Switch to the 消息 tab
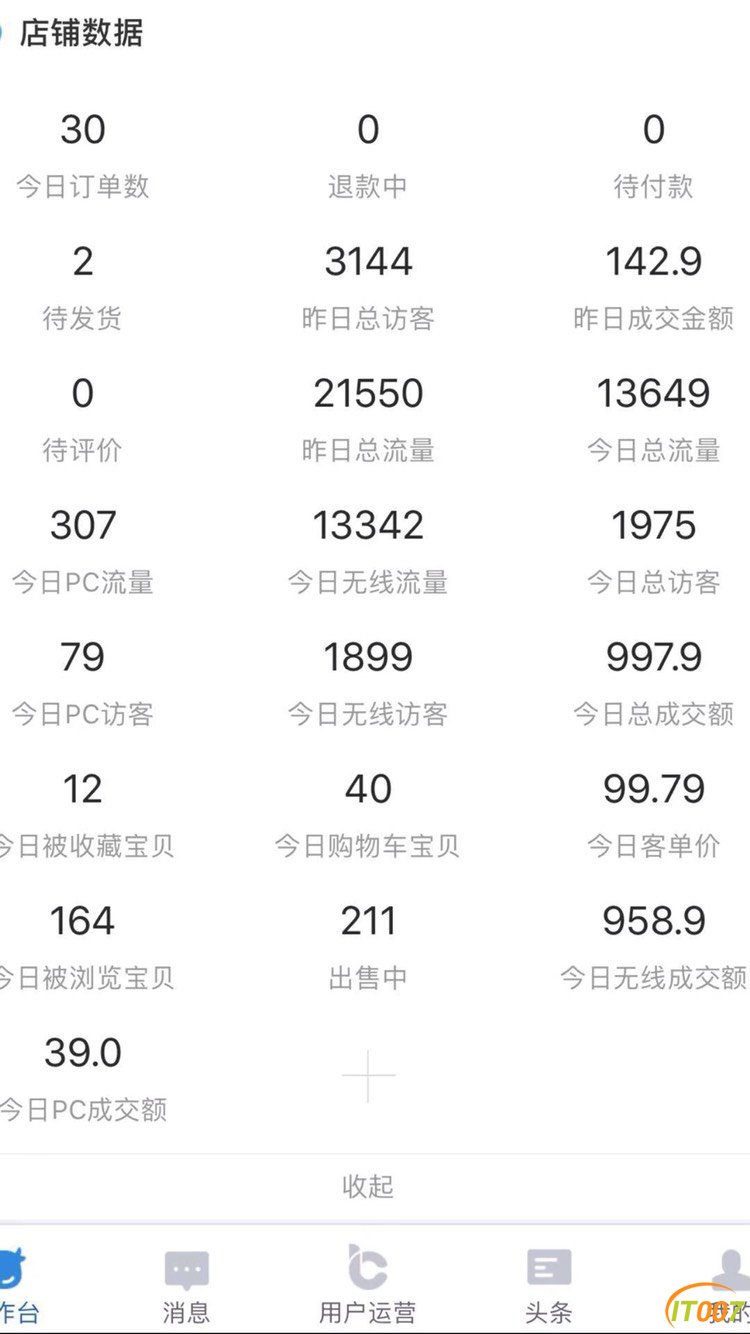The width and height of the screenshot is (750, 1334). 186,1285
